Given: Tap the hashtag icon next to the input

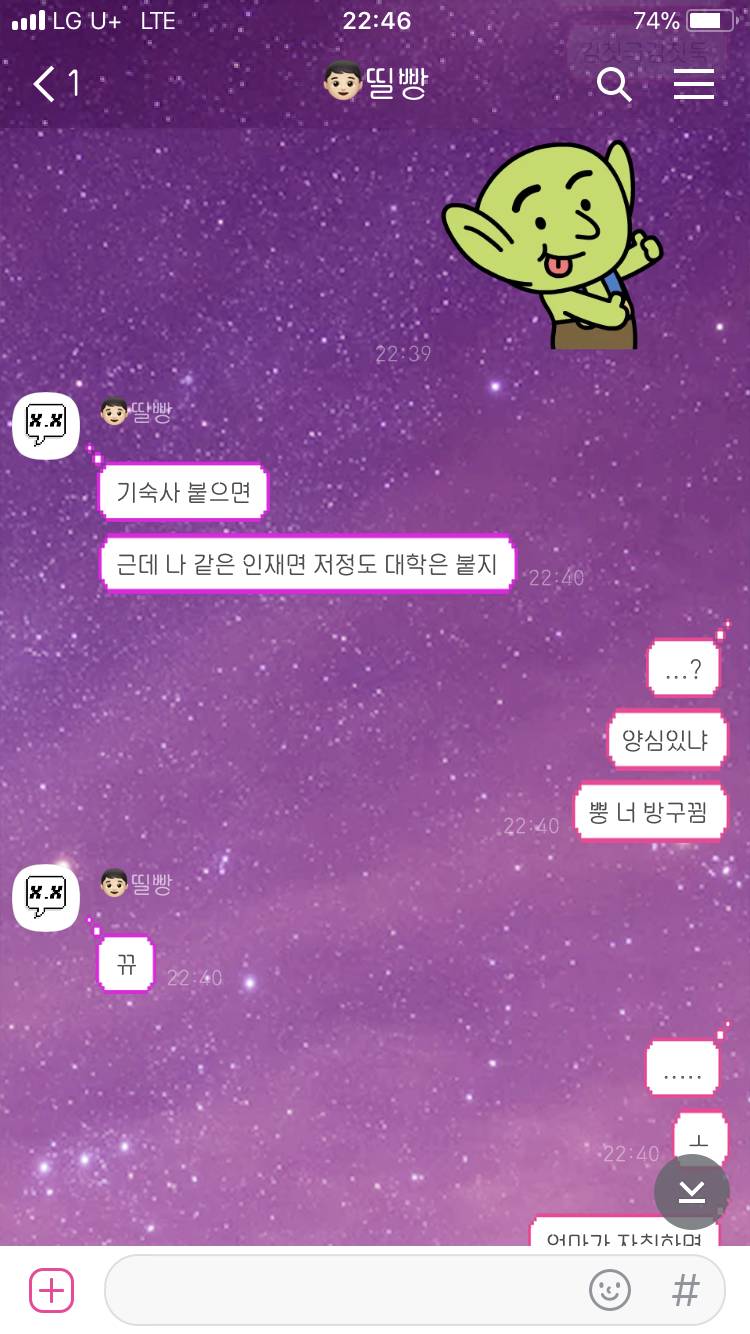Looking at the screenshot, I should [685, 1291].
